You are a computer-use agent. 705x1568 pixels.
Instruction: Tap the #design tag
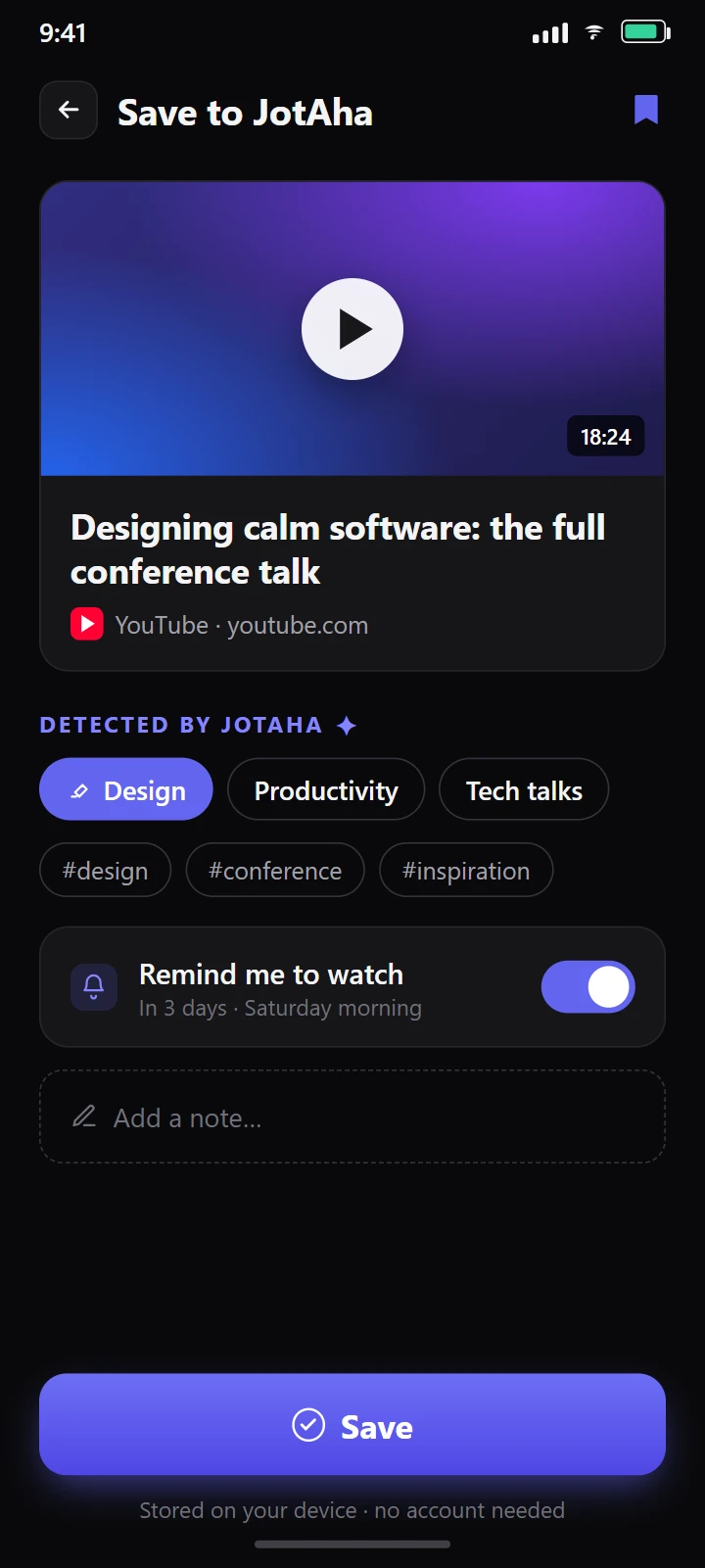coord(106,870)
